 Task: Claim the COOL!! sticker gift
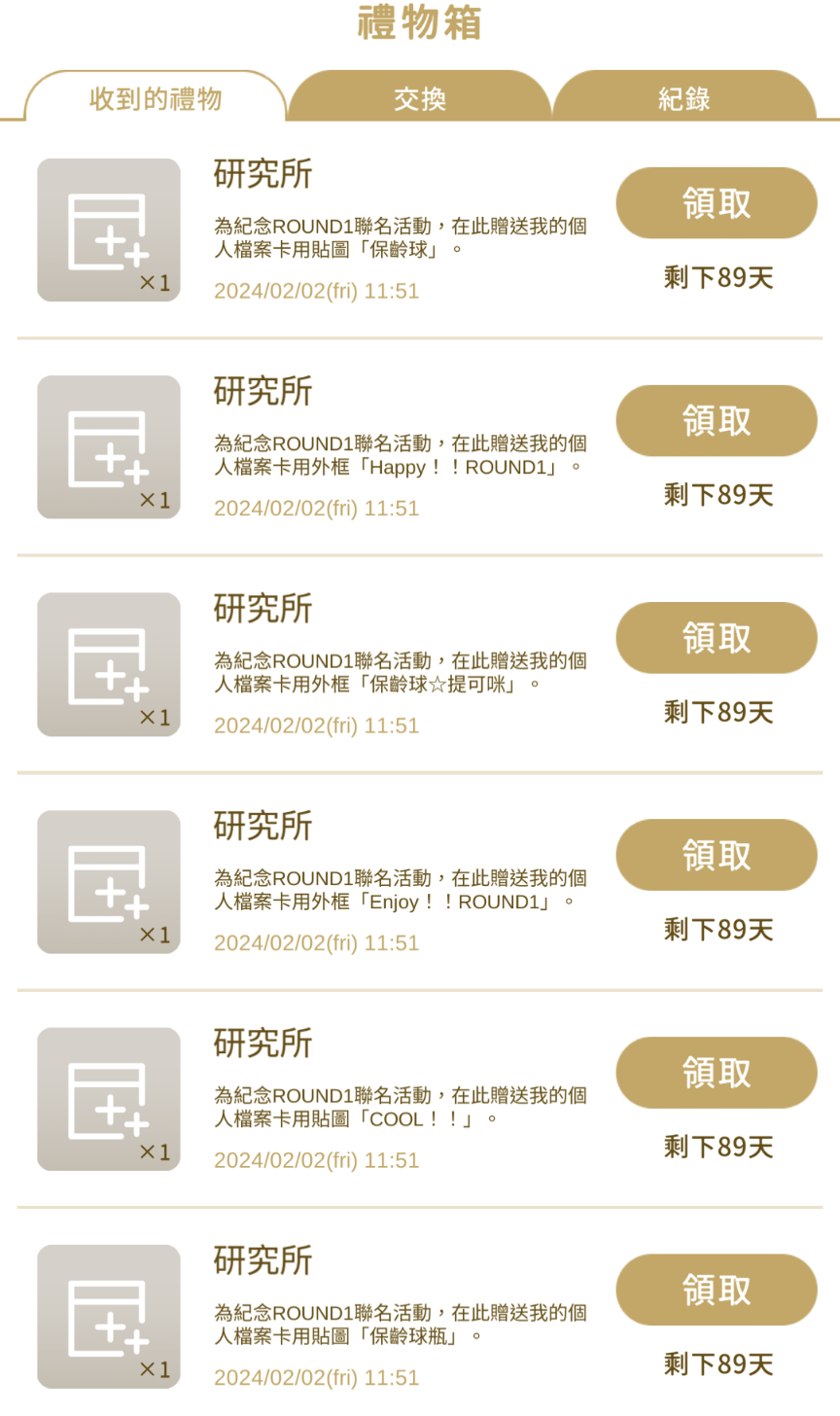717,1073
